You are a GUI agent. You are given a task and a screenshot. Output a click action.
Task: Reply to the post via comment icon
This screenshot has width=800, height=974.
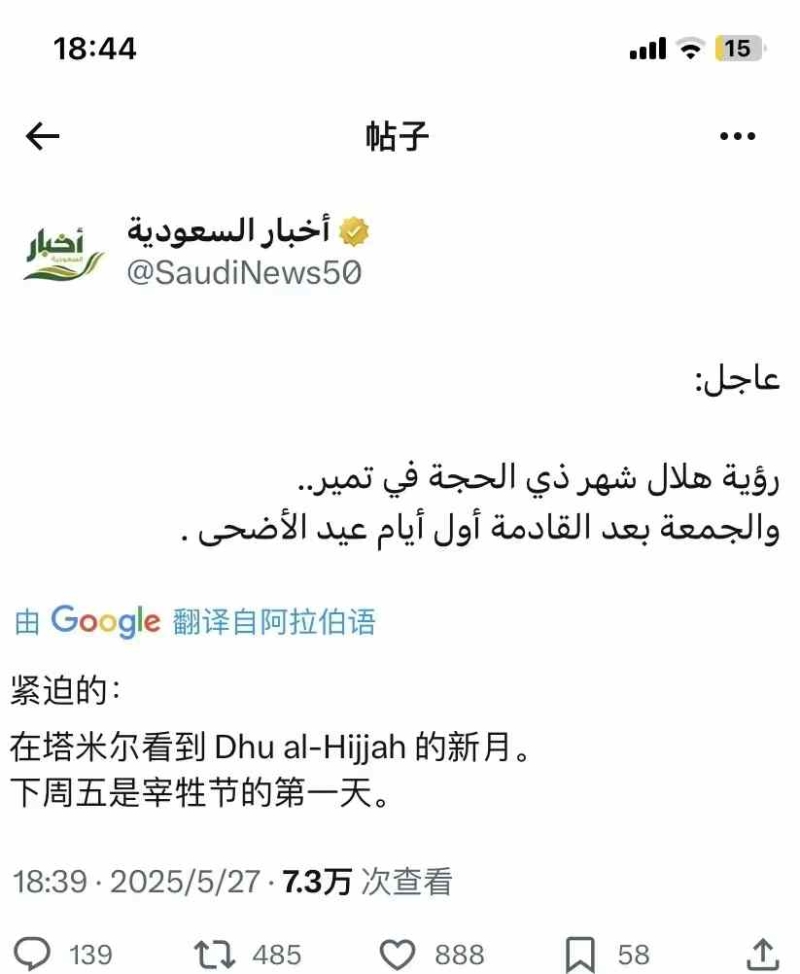click(x=37, y=952)
